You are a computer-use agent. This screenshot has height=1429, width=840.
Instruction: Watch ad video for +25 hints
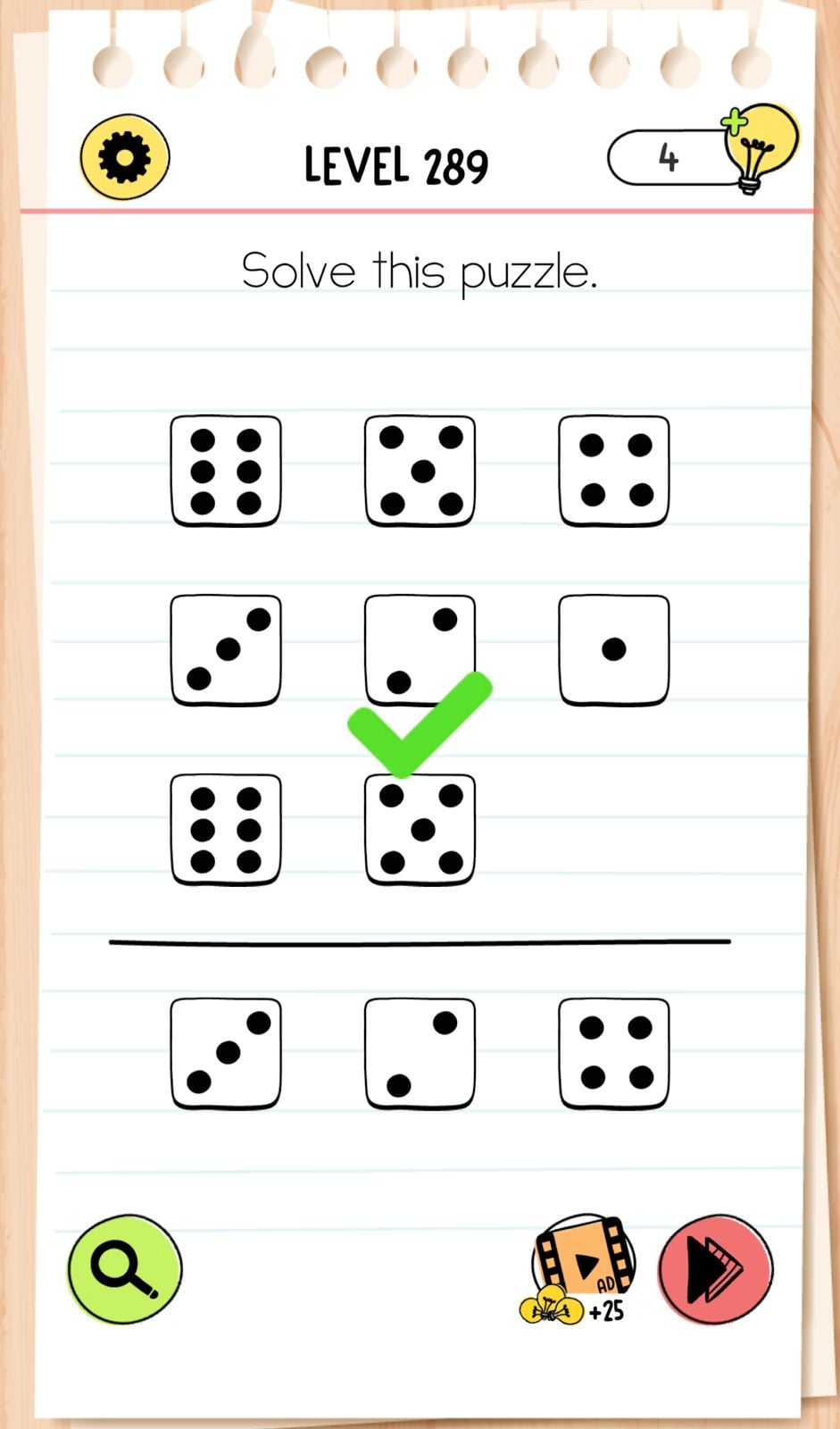click(583, 1267)
